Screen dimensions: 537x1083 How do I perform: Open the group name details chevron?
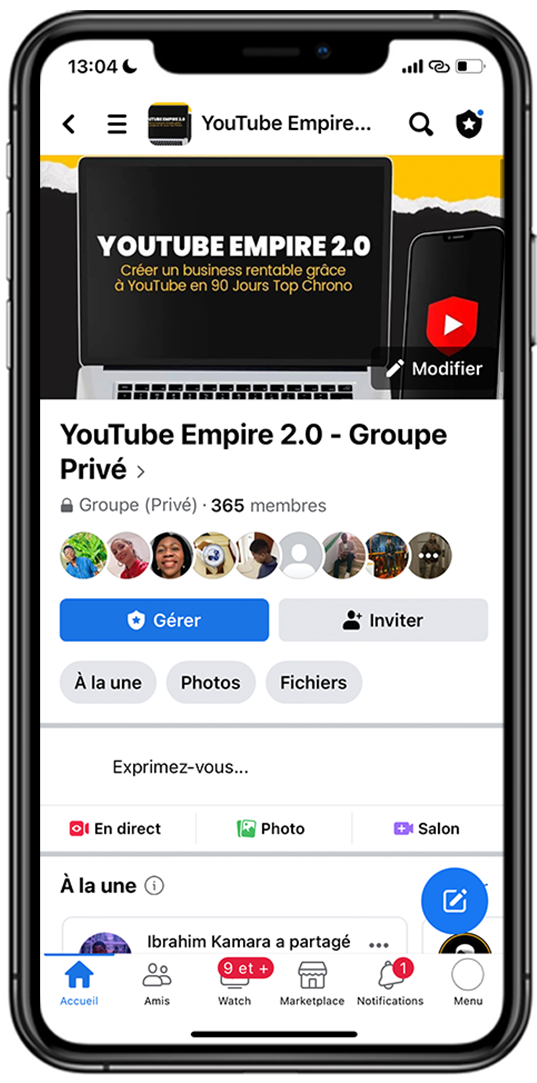point(140,472)
